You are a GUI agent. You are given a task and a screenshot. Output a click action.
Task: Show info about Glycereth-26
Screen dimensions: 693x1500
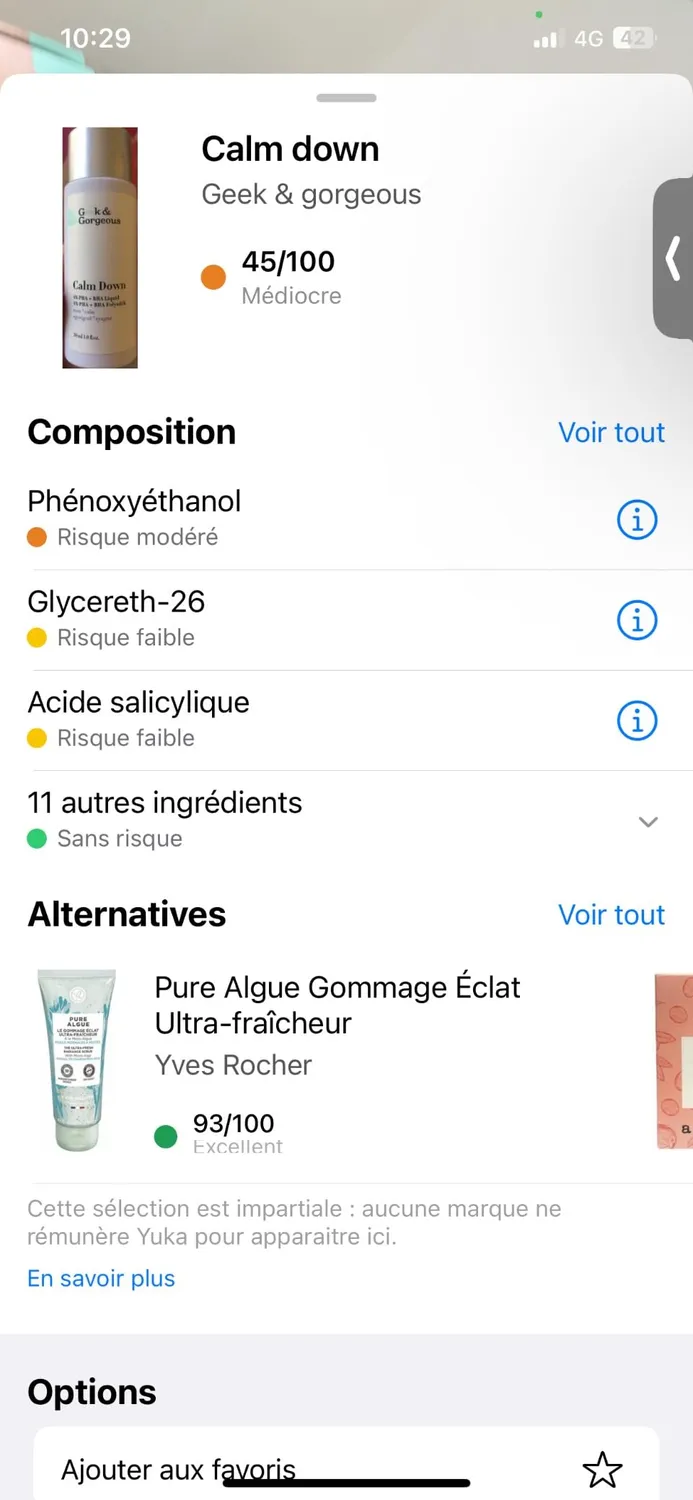[x=637, y=620]
